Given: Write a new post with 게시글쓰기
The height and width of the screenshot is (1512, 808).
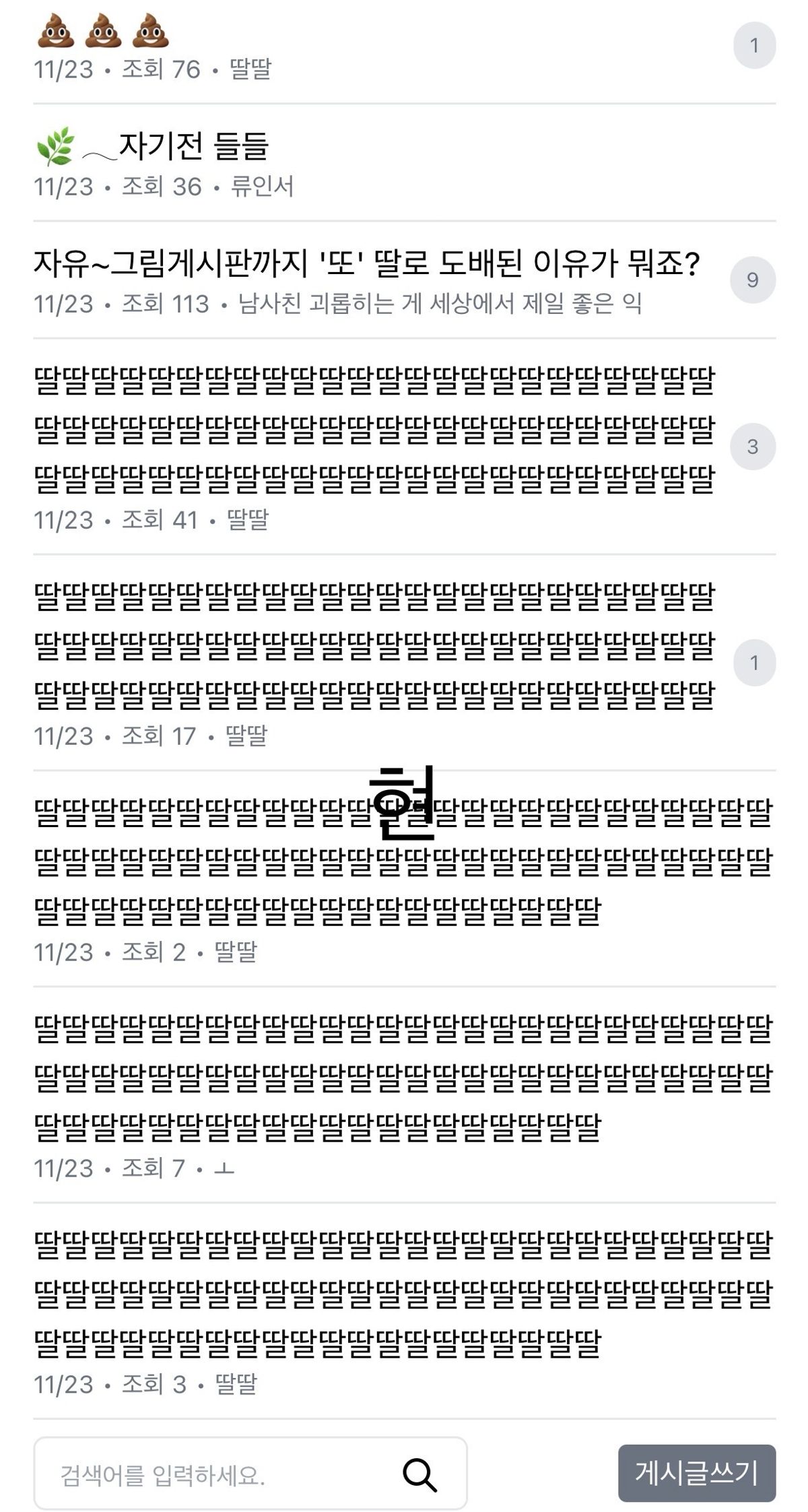Looking at the screenshot, I should 696,1473.
